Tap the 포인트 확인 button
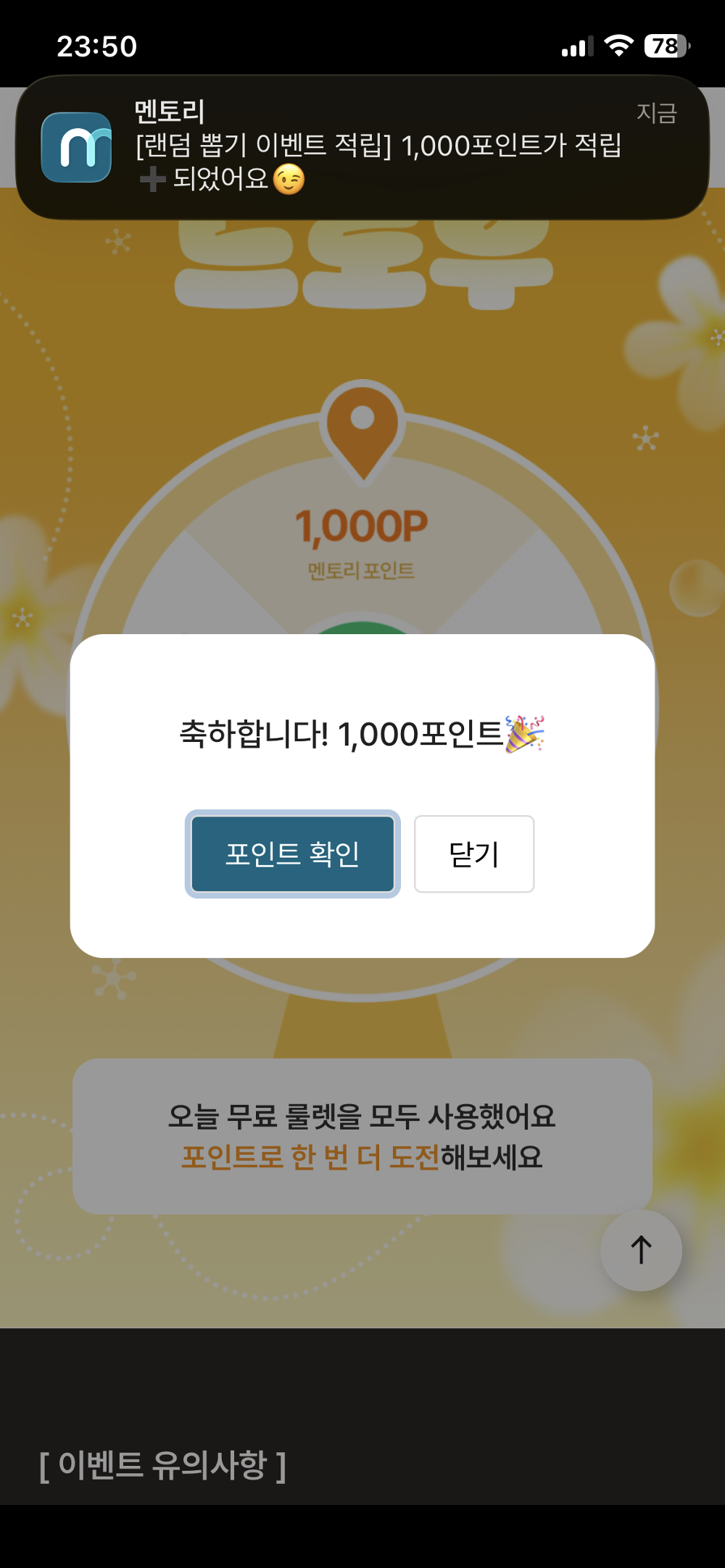 (292, 855)
